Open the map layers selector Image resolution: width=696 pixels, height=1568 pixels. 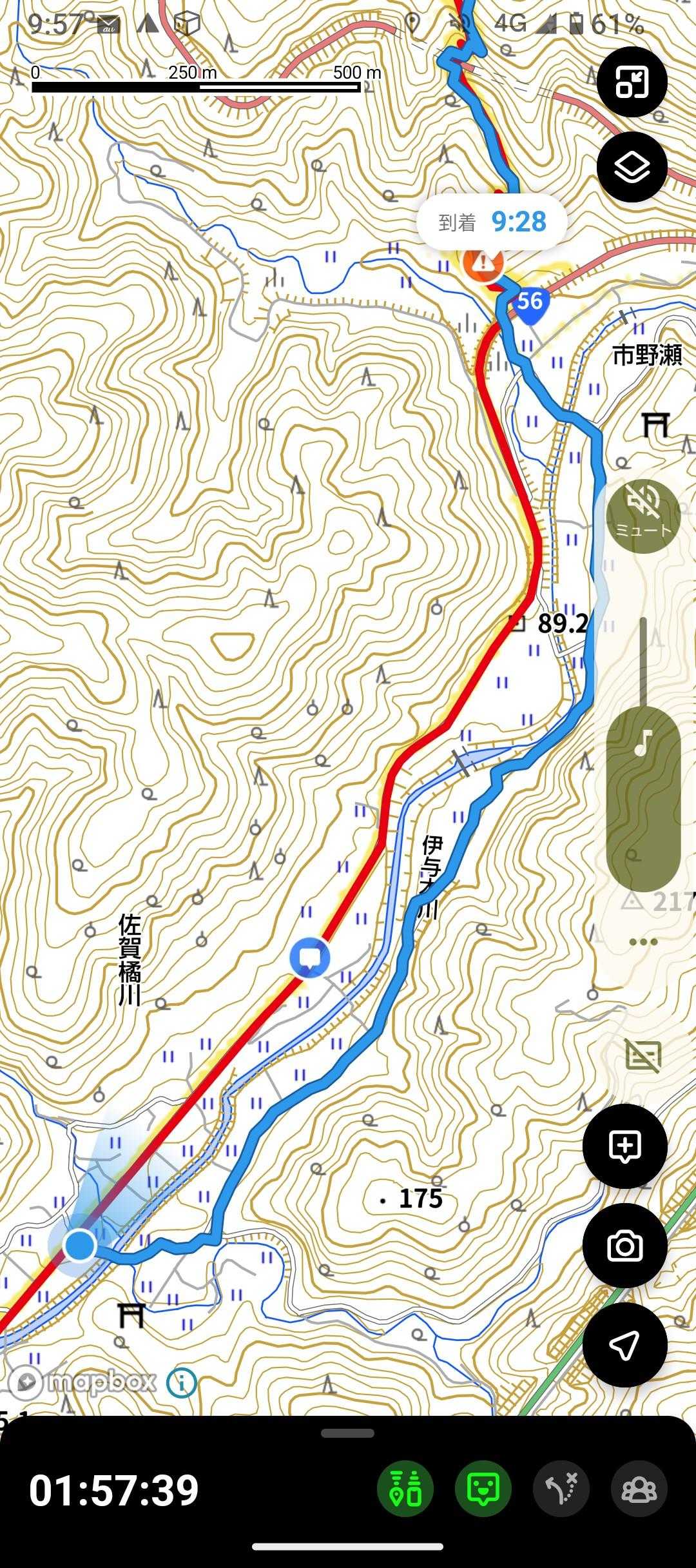pyautogui.click(x=632, y=168)
